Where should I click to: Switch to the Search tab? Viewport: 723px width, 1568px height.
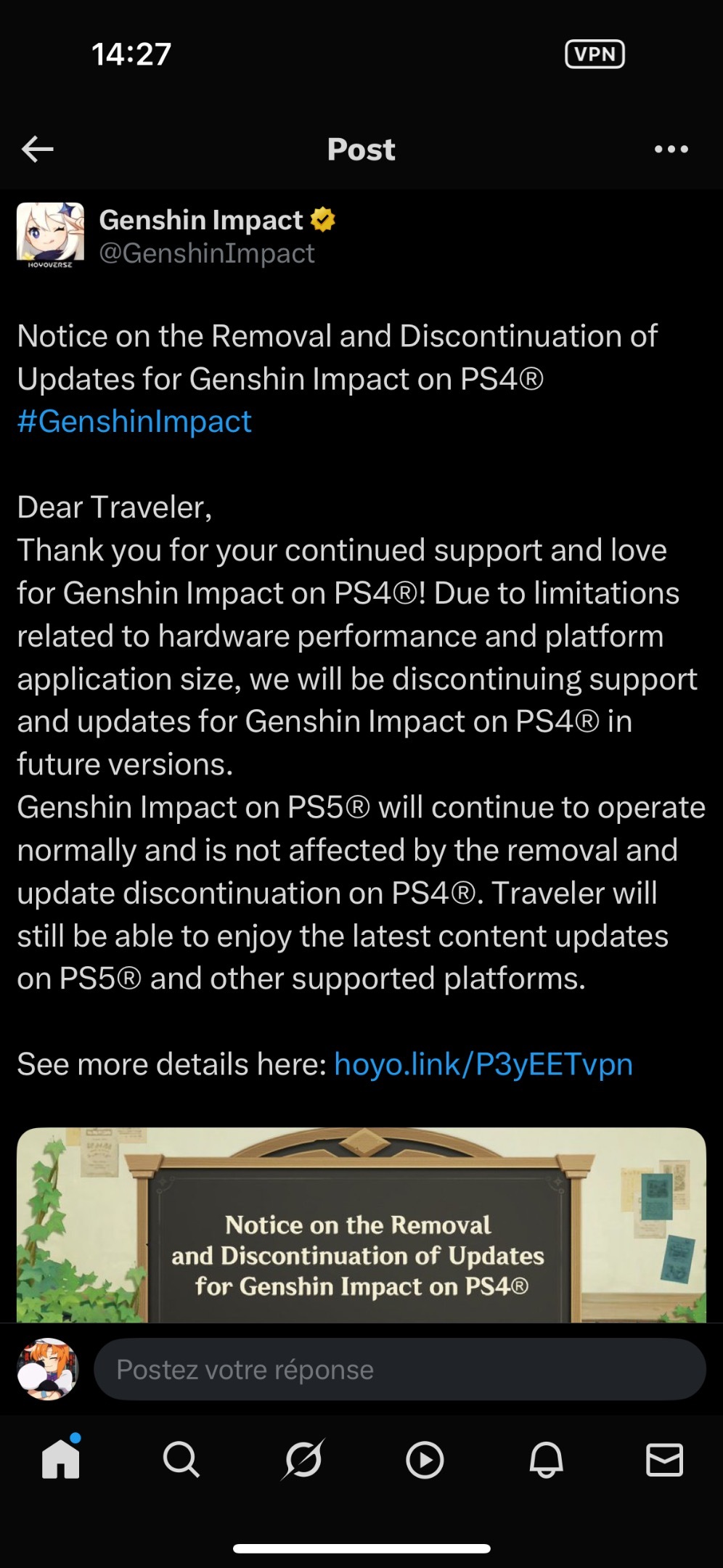pyautogui.click(x=181, y=1459)
